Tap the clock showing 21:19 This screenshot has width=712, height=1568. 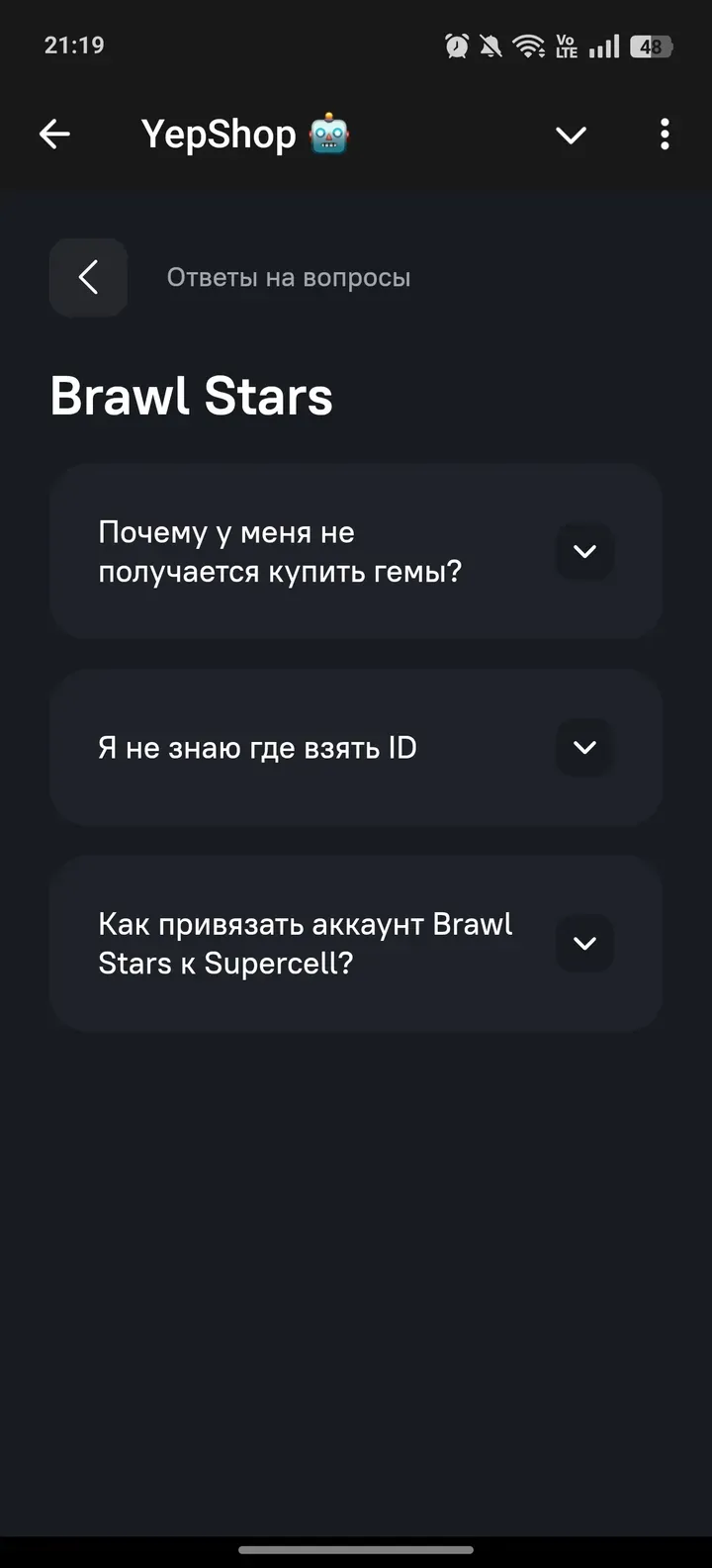pos(74,45)
